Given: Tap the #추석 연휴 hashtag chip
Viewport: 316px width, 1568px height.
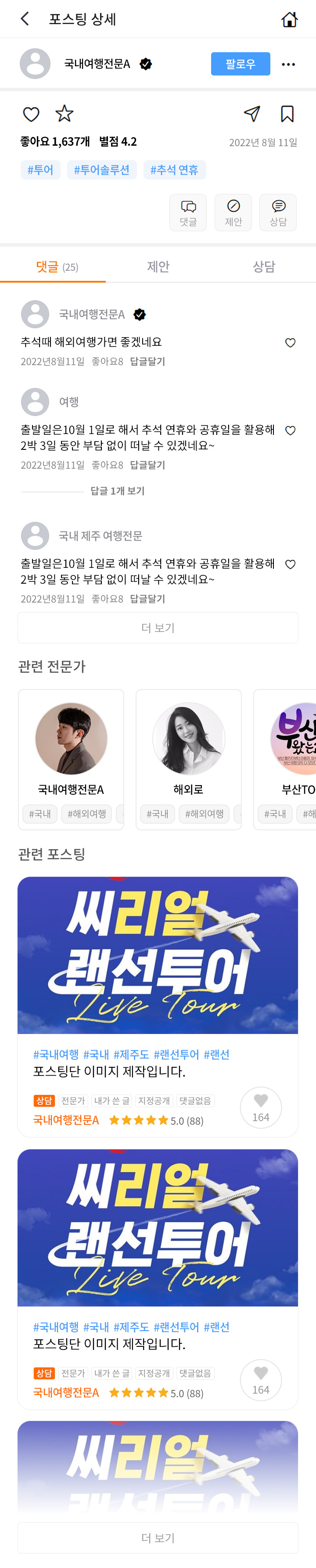Looking at the screenshot, I should (x=174, y=170).
